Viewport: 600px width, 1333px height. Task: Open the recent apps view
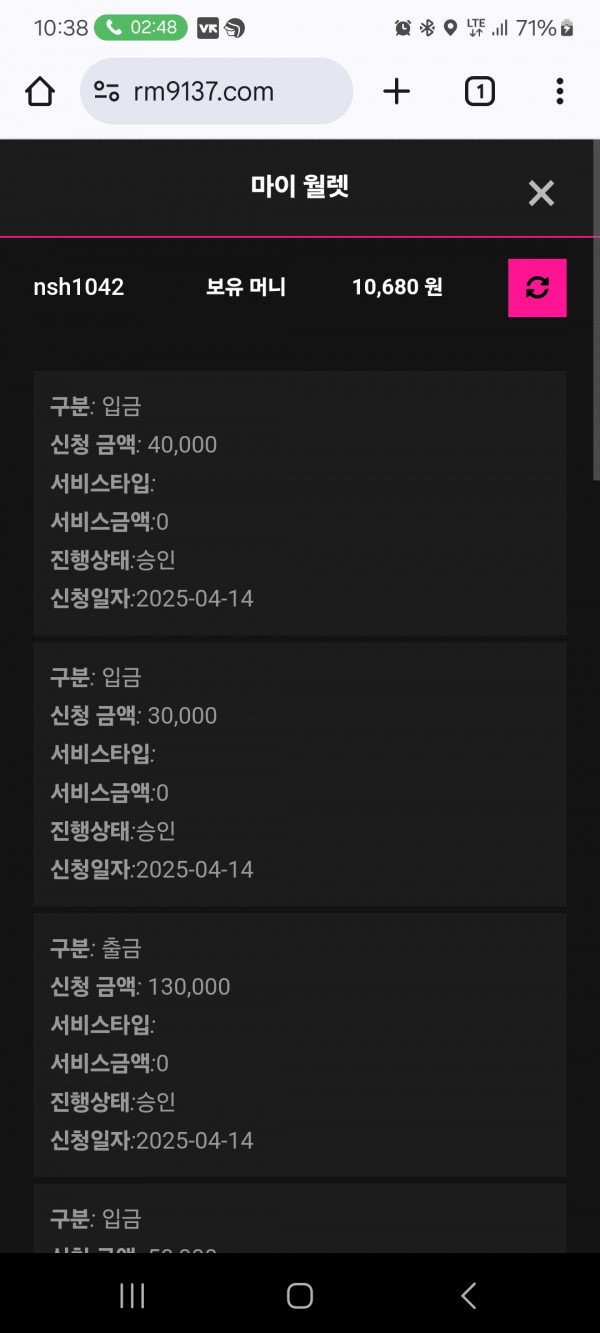[x=132, y=1295]
